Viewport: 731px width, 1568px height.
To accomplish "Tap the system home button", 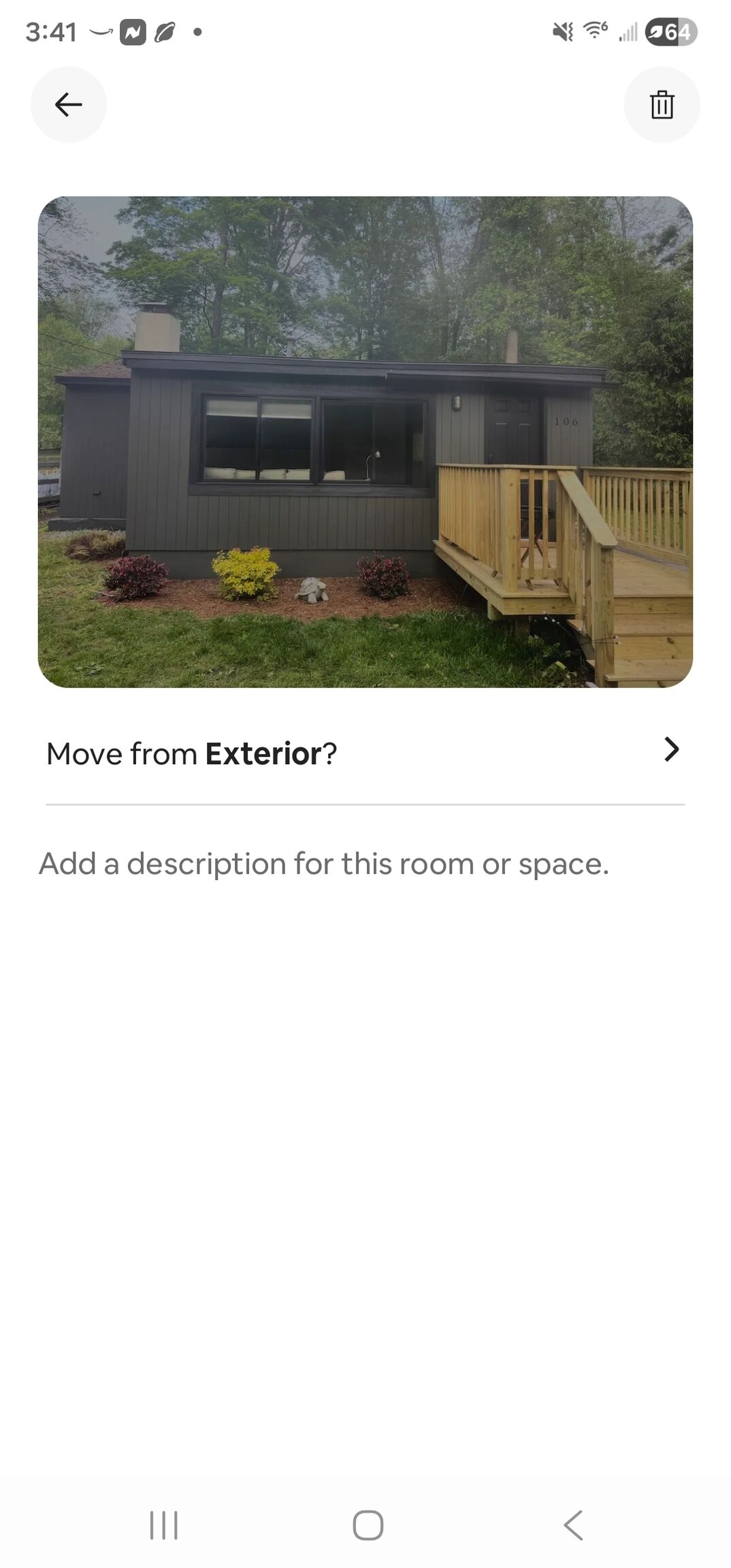I will 368,1525.
